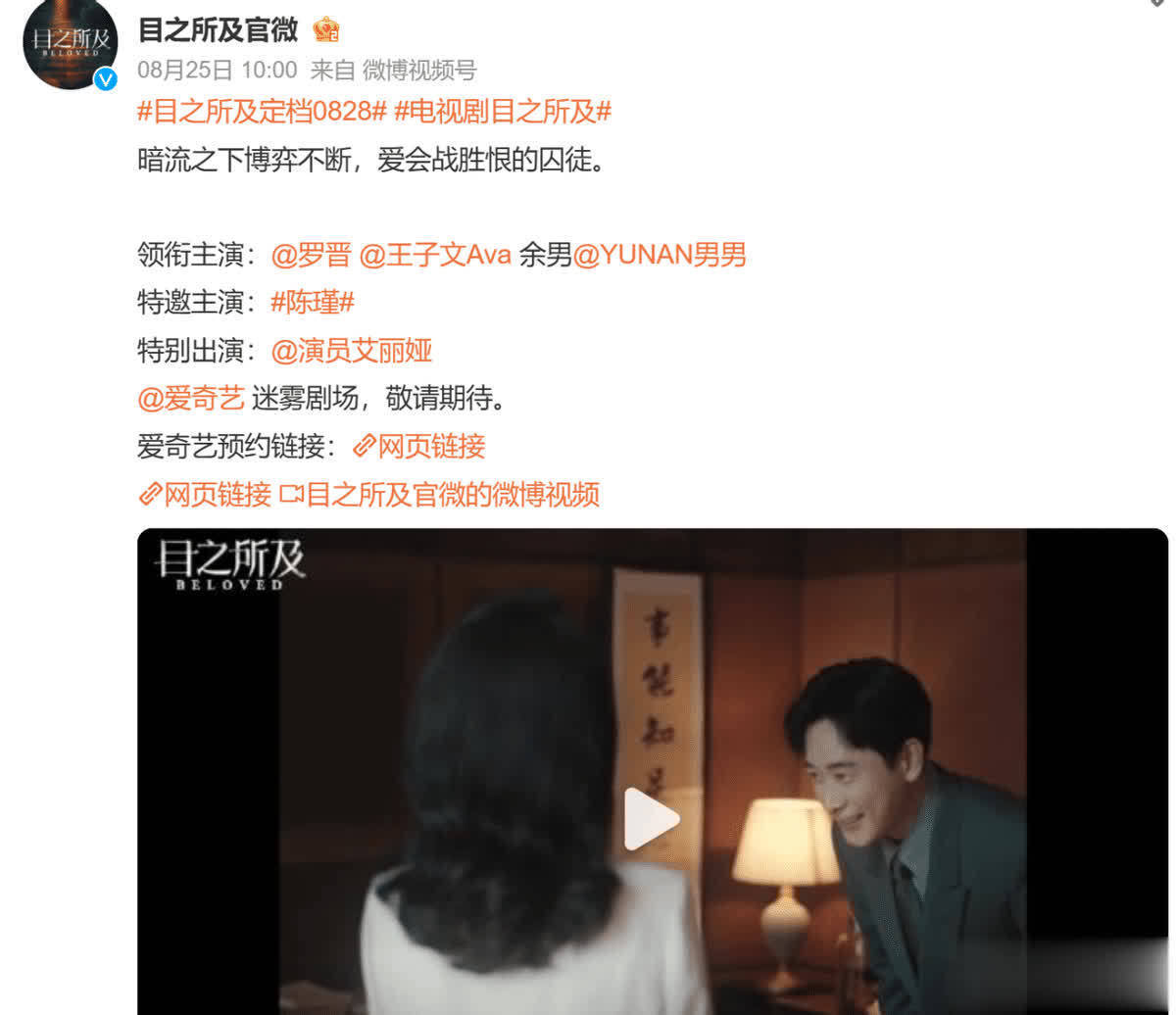Open the 目之所及官微 account name
Viewport: 1176px width, 1015px height.
[x=218, y=29]
